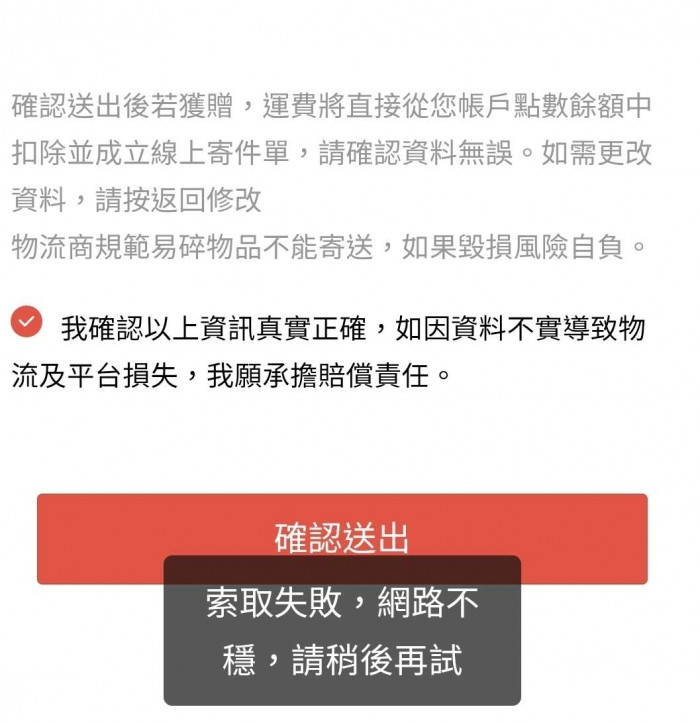The image size is (700, 723).
Task: Uncheck the 我確認以上資訊真實正確 checkbox
Action: point(27,322)
